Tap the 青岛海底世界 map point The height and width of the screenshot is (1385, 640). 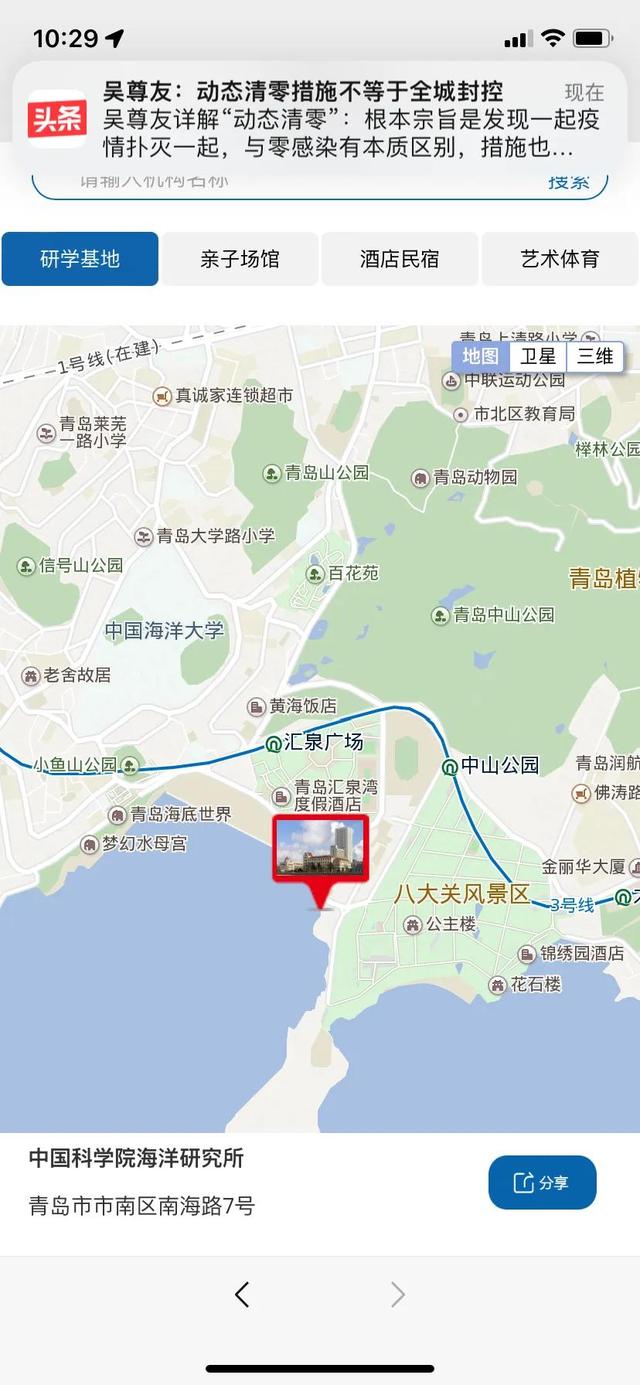118,815
